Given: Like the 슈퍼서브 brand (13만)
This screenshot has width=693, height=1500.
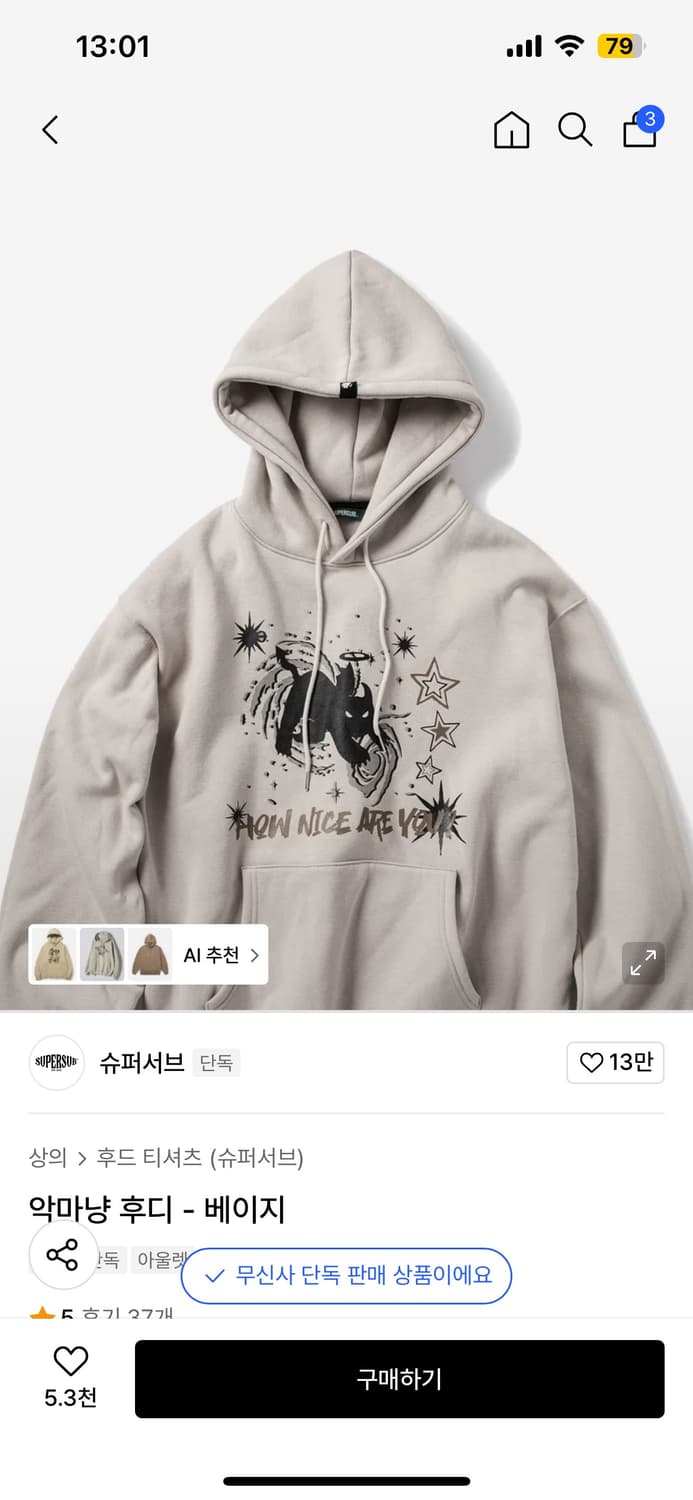Looking at the screenshot, I should 615,1062.
